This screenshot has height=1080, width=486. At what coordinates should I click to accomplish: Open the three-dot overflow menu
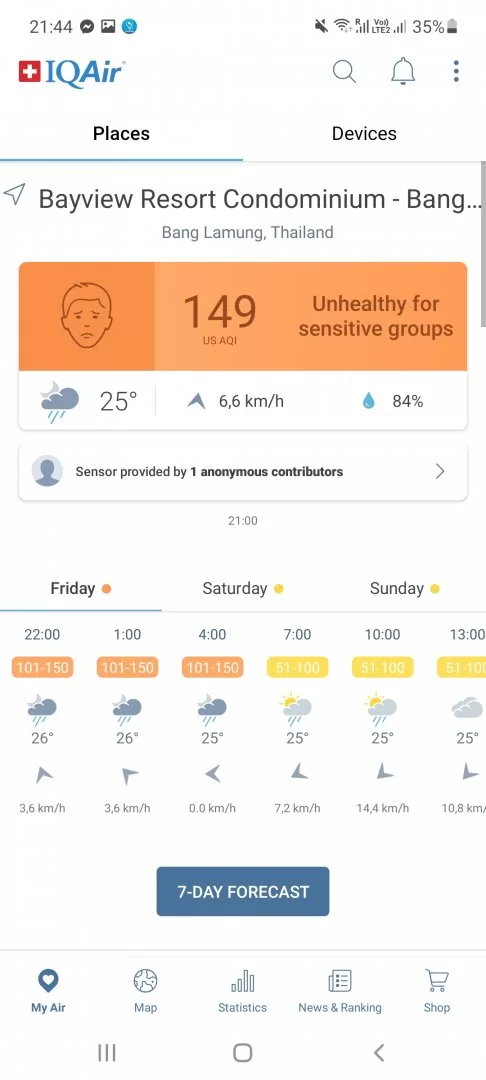[456, 71]
